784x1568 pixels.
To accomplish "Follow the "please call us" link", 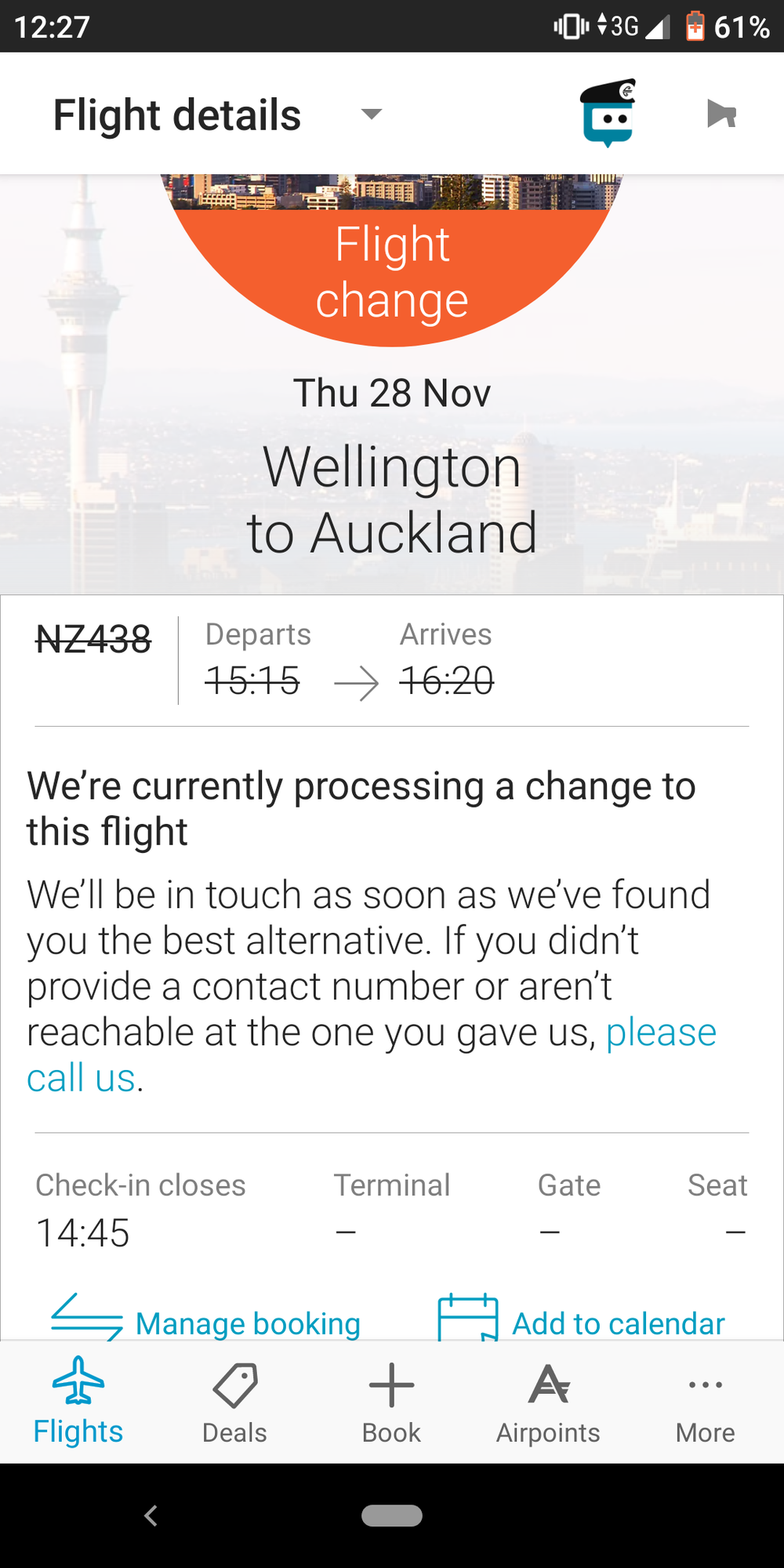I will 372,1055.
